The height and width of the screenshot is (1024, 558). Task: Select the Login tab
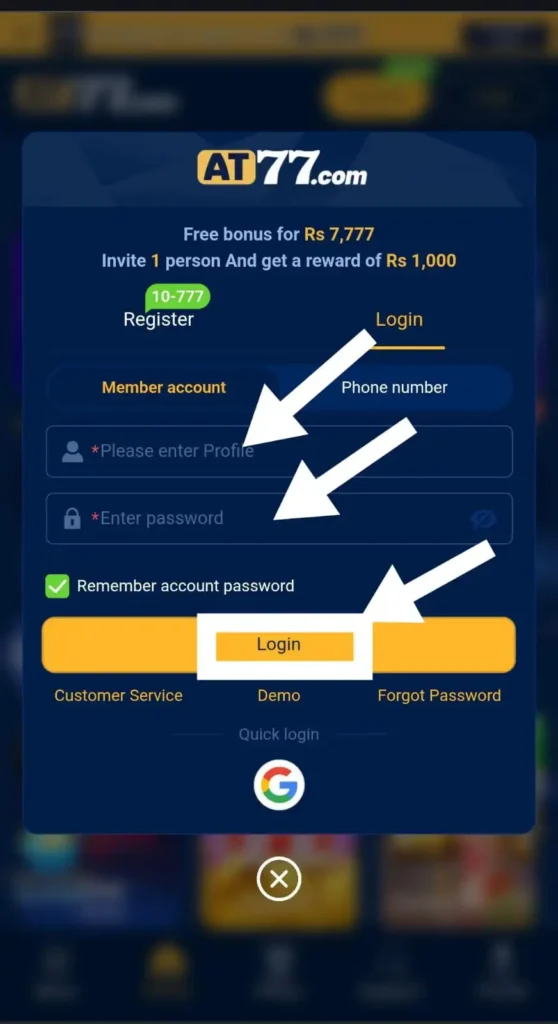point(399,319)
